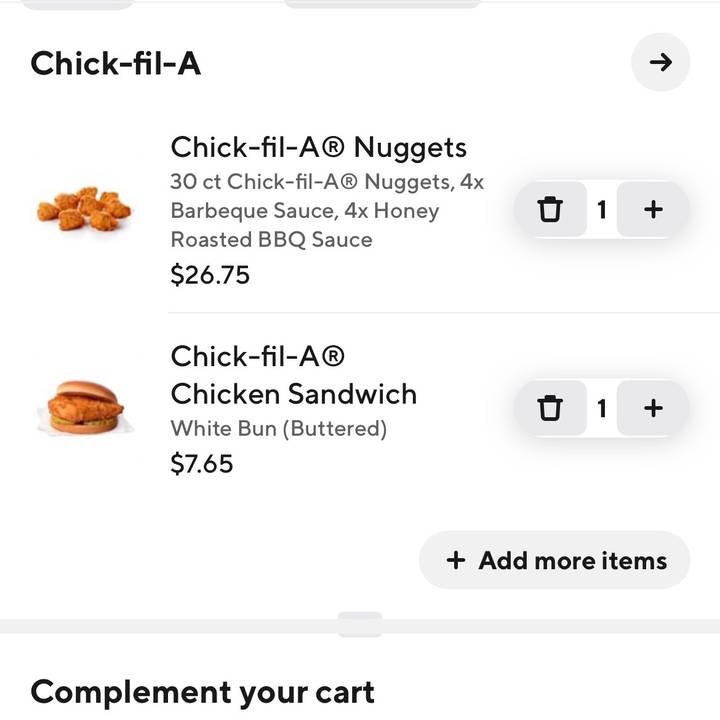The image size is (720, 720).
Task: Open the Chick-fil-A Nuggets item details
Action: (x=318, y=148)
